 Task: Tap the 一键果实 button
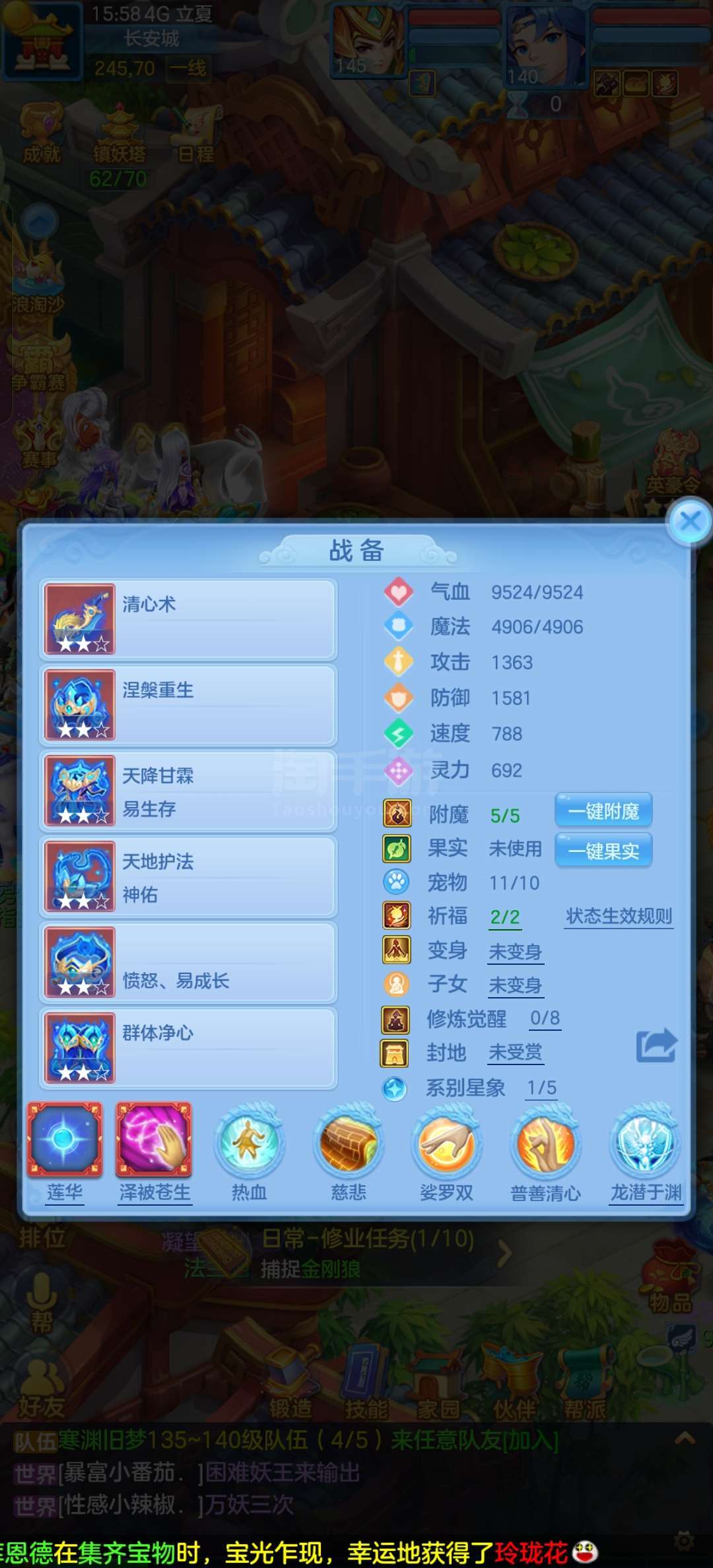point(603,851)
